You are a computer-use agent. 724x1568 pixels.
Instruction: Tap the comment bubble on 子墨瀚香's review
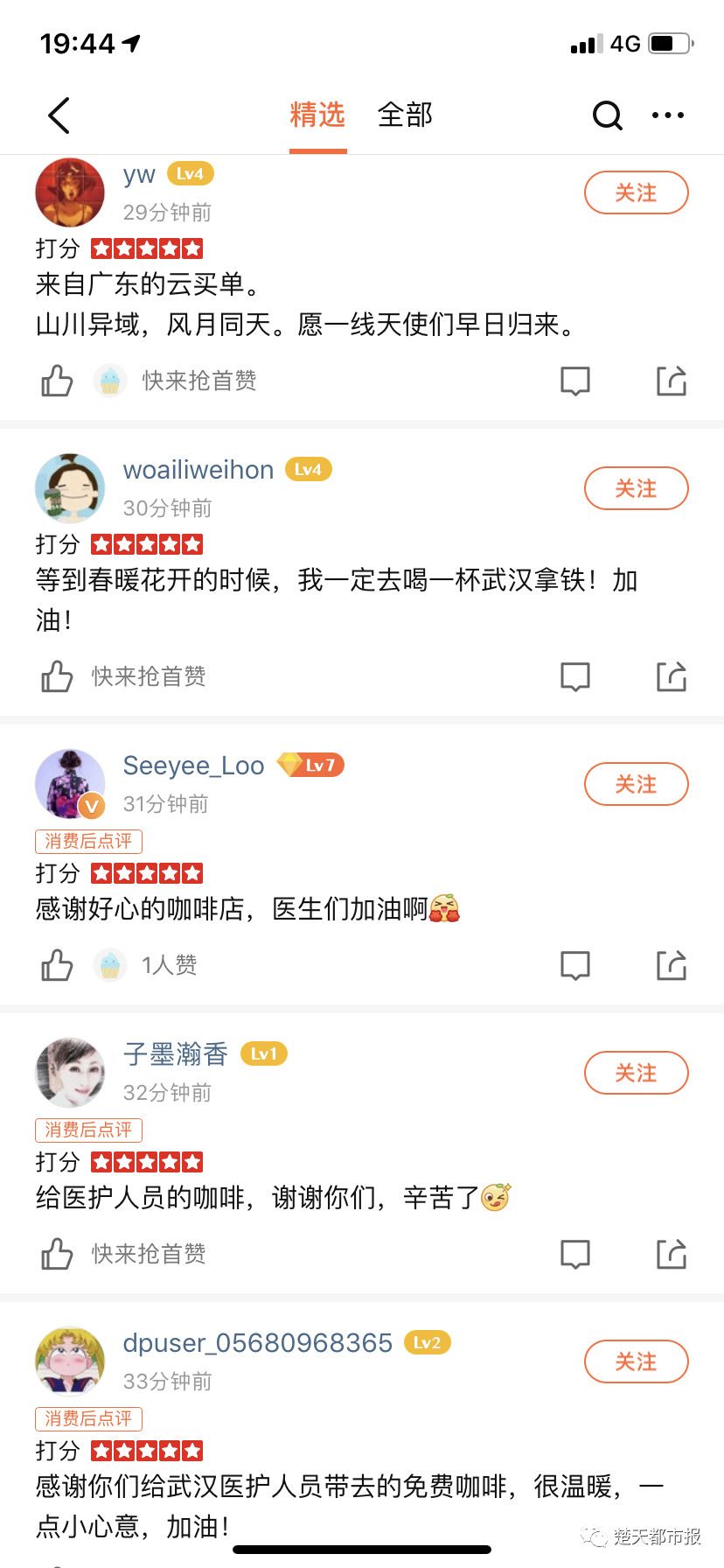pos(575,1253)
